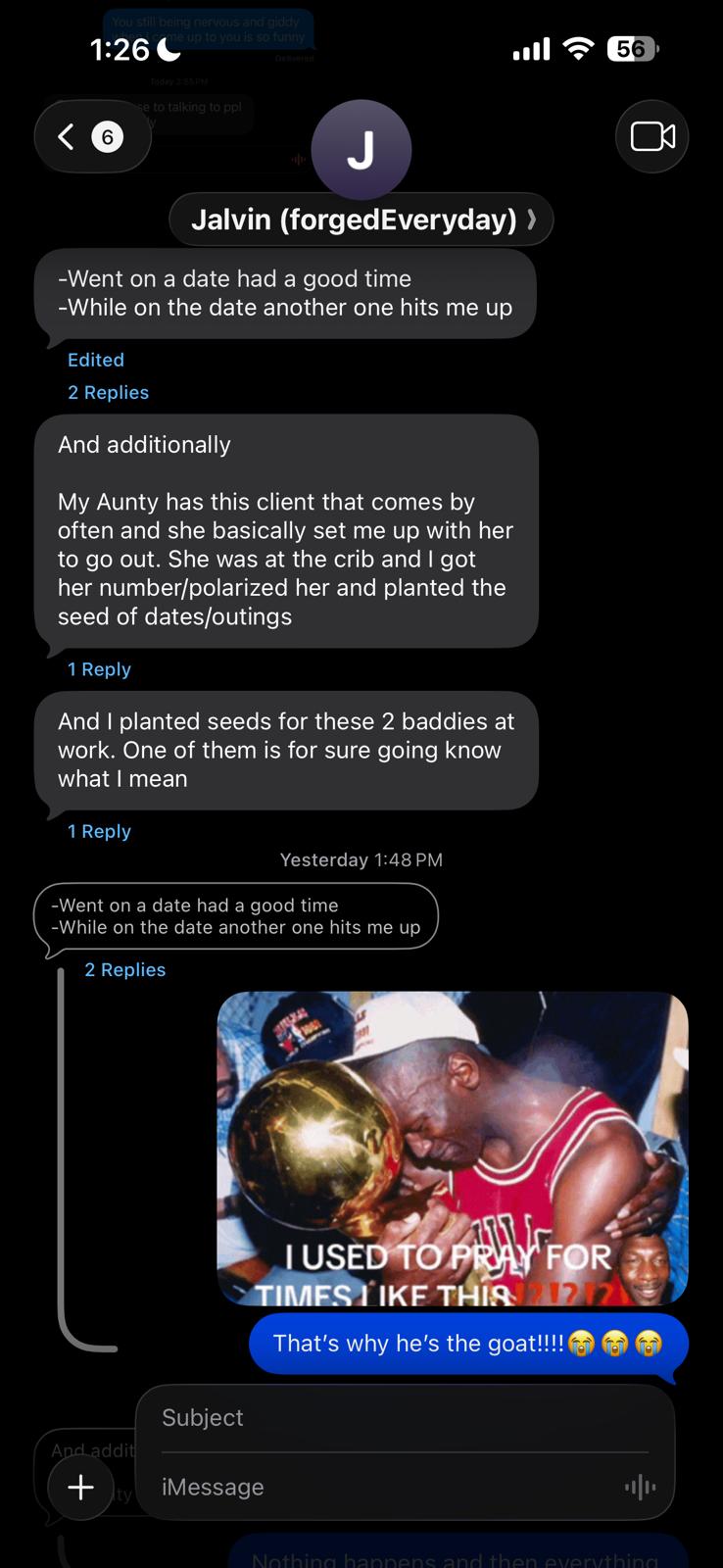This screenshot has height=1568, width=723.
Task: Open 2 Replies under the Edited message
Action: 108,392
